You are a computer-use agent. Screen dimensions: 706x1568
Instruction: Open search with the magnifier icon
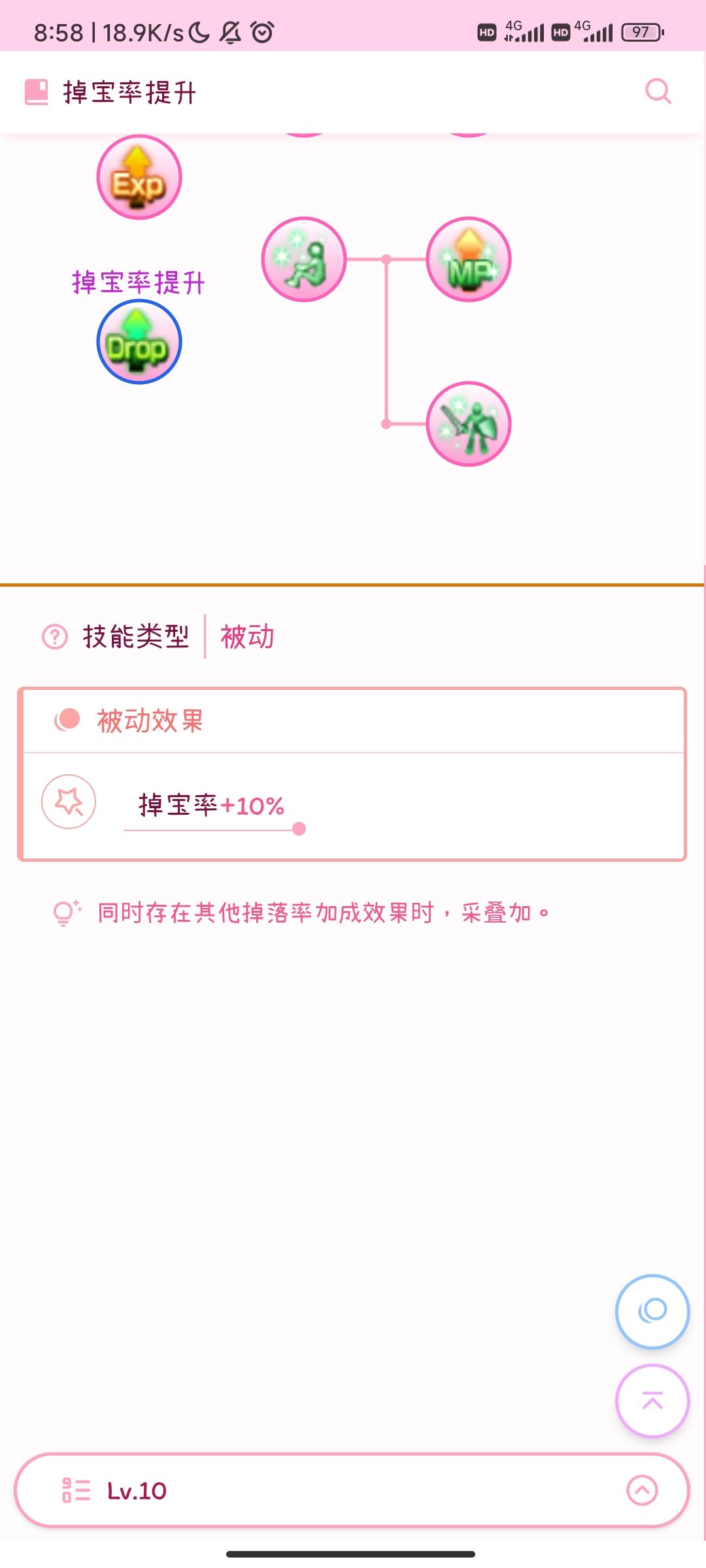coord(659,91)
